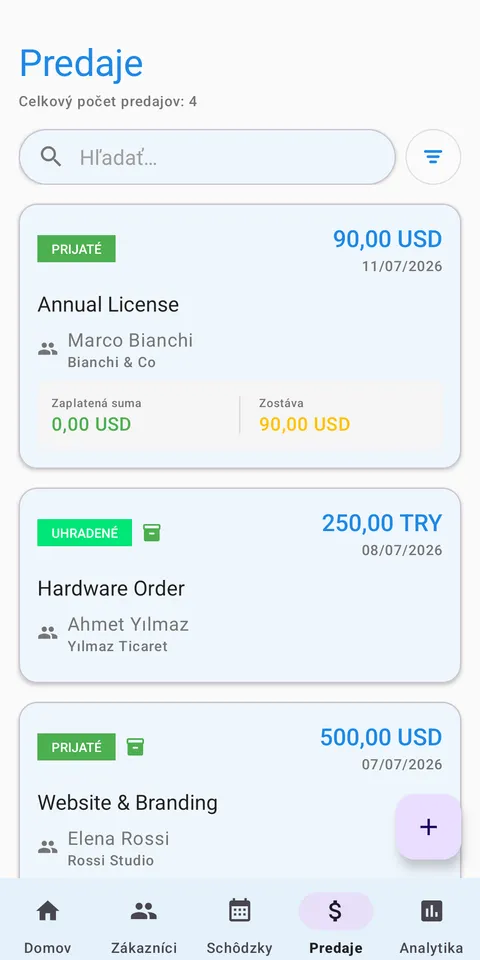Add a new sale with plus button
Image resolution: width=480 pixels, height=960 pixels.
coord(428,827)
